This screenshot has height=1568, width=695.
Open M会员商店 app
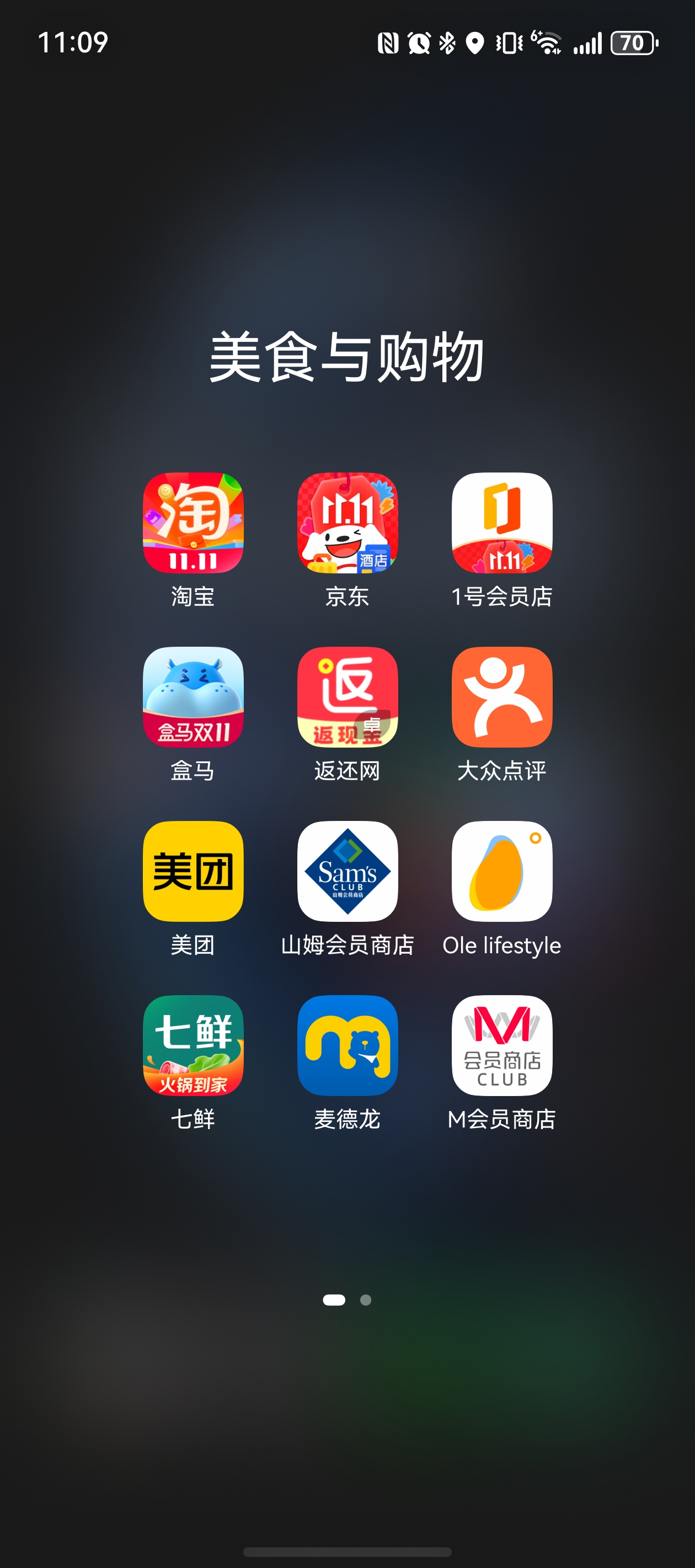[x=501, y=1046]
